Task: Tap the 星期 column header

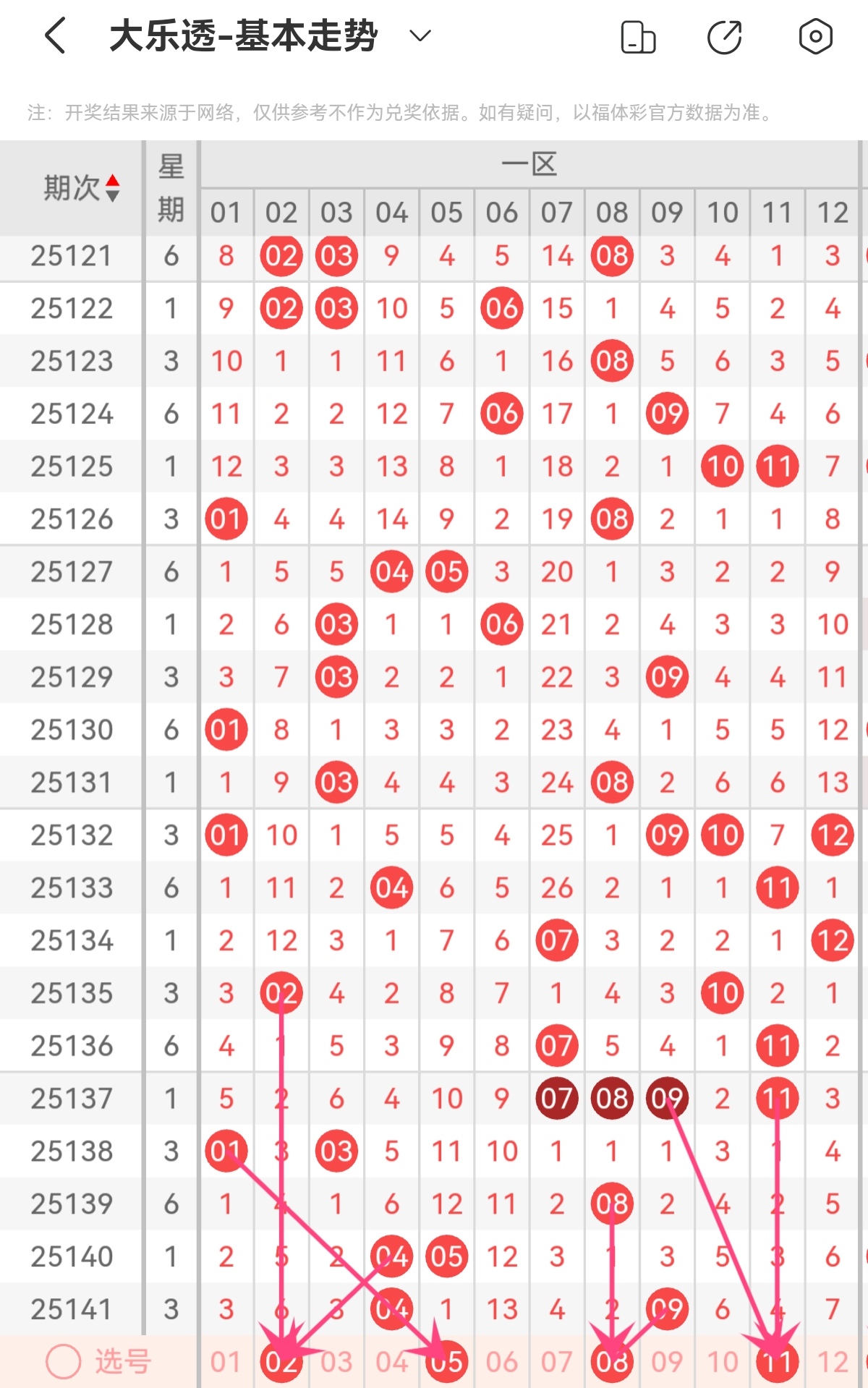Action: point(169,187)
